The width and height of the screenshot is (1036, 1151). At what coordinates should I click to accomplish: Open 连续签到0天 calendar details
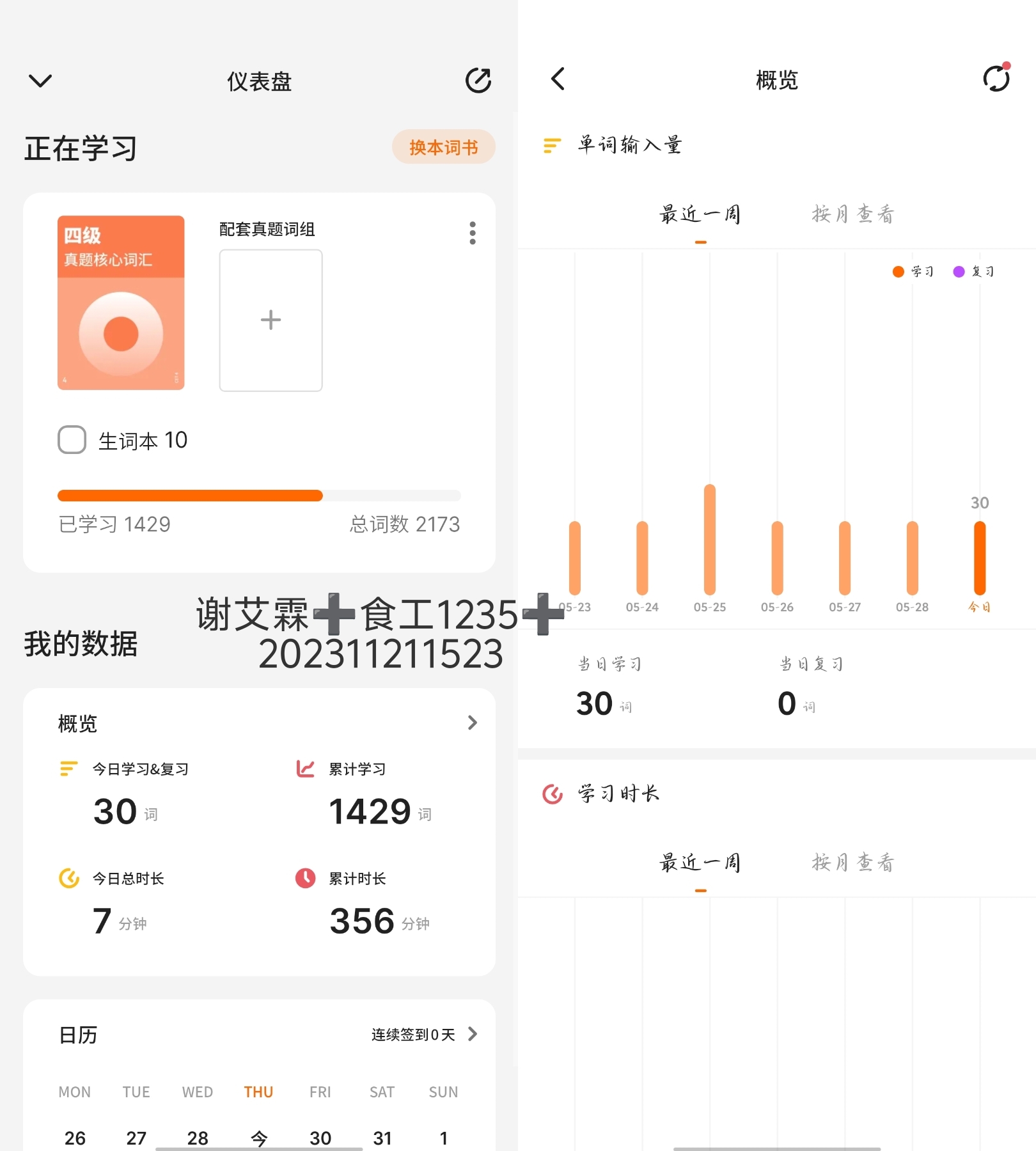point(424,1035)
